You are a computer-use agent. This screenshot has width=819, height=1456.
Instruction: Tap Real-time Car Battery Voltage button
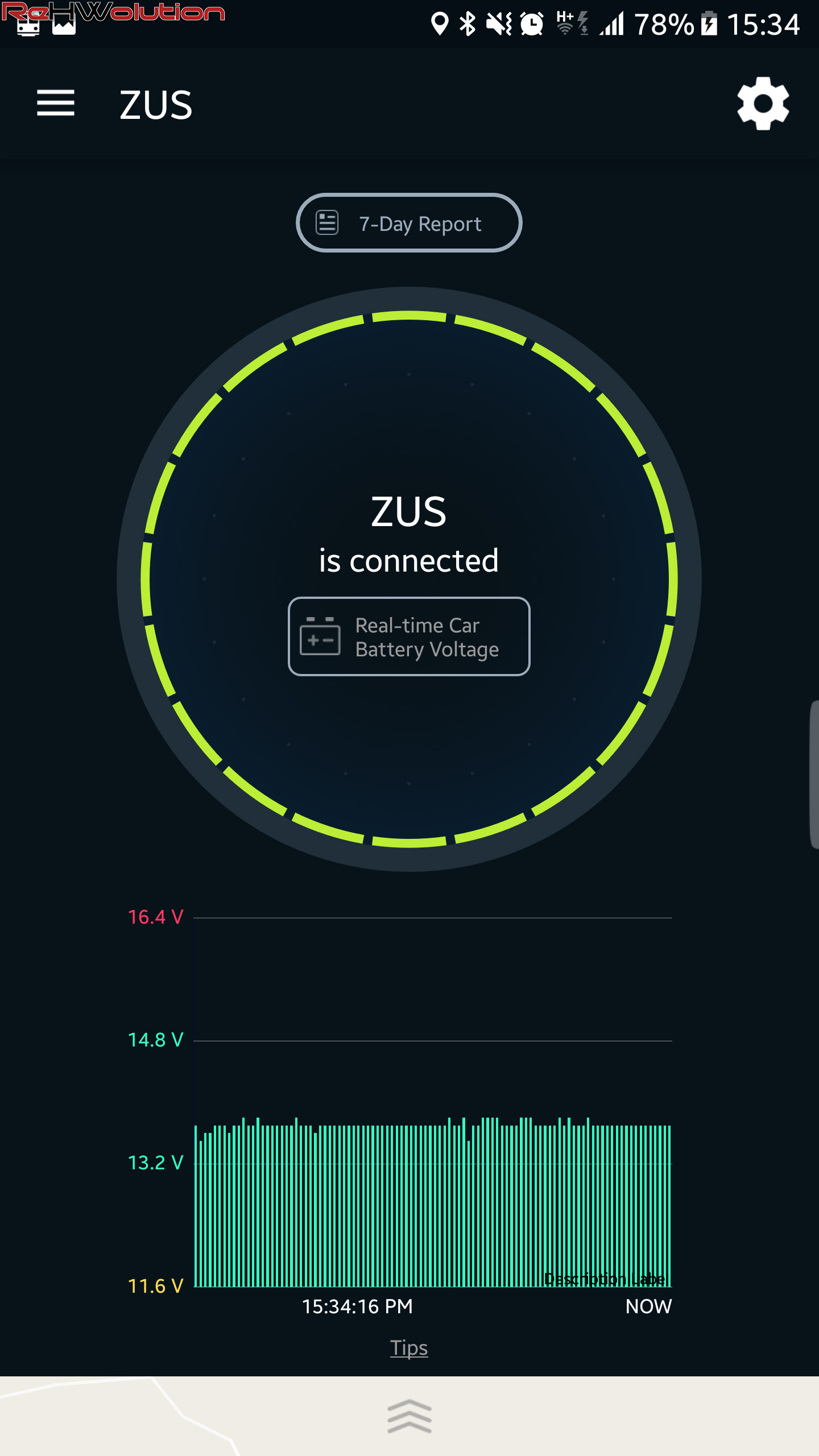point(409,636)
